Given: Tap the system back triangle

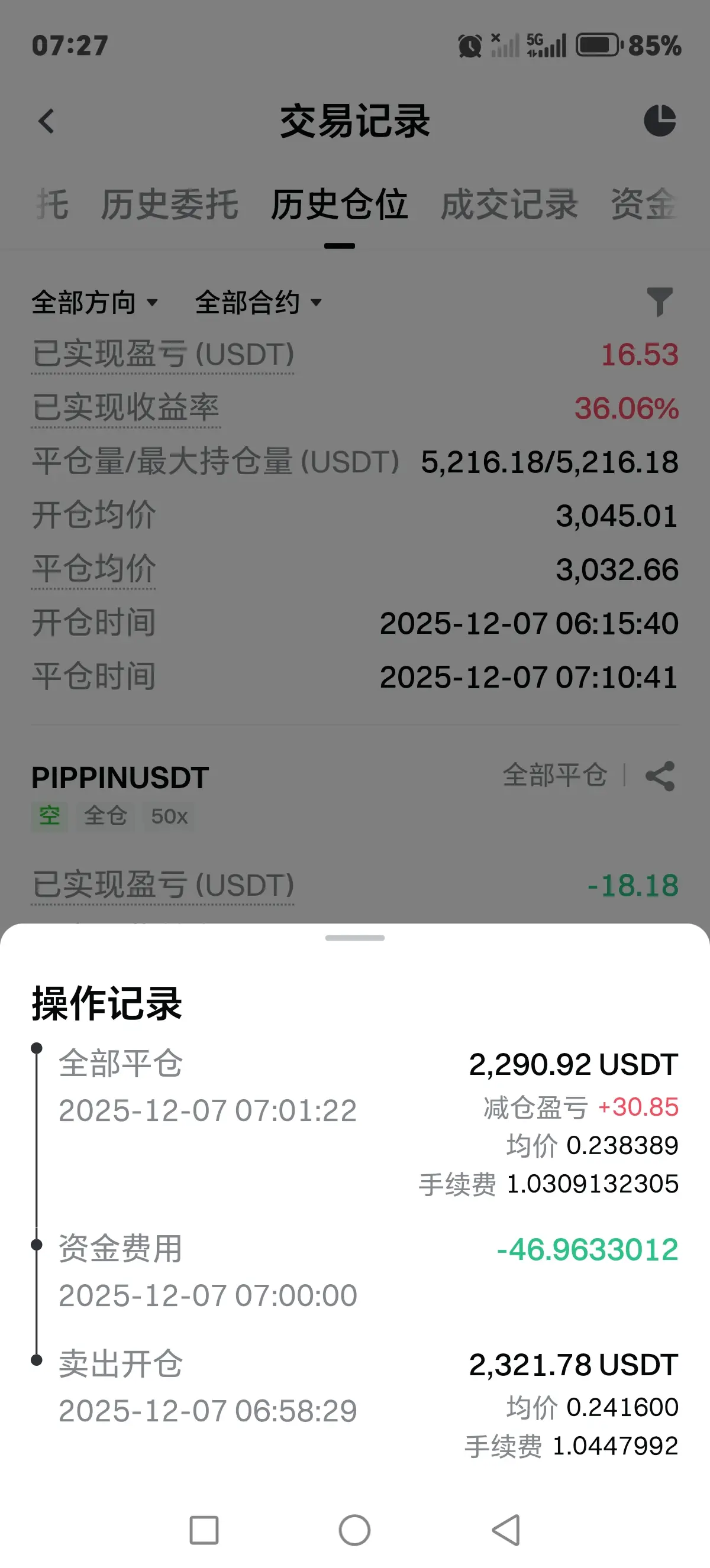Looking at the screenshot, I should (x=506, y=1530).
